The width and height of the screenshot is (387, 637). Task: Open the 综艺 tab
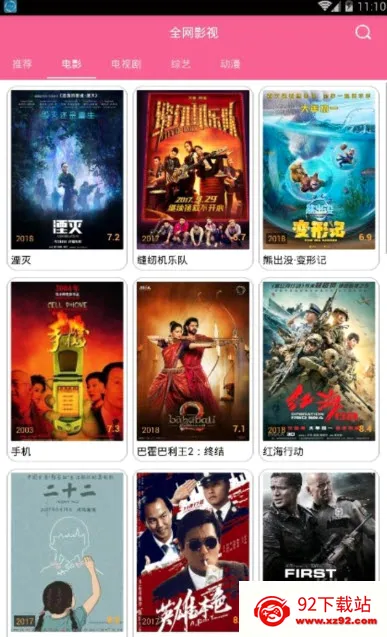[181, 64]
